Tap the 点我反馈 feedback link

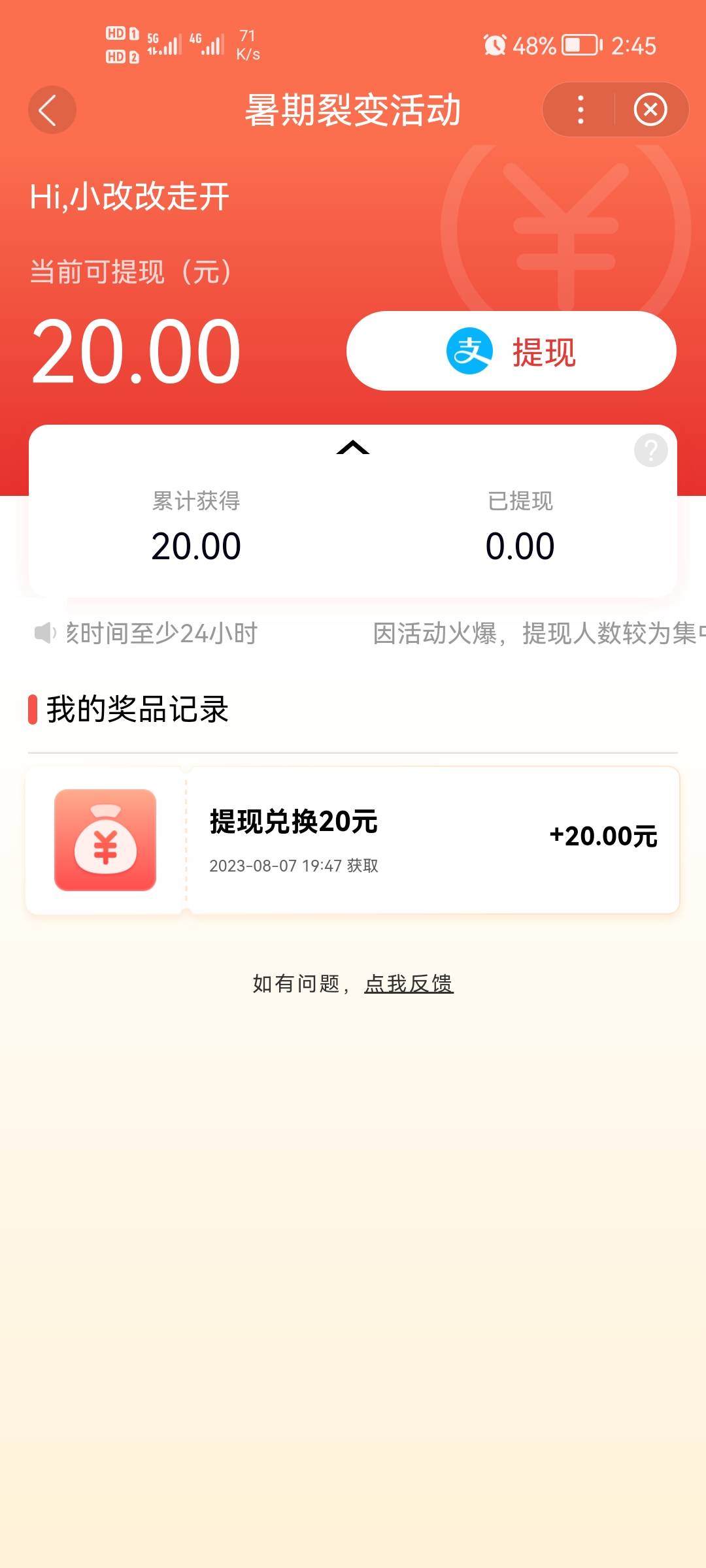click(409, 983)
